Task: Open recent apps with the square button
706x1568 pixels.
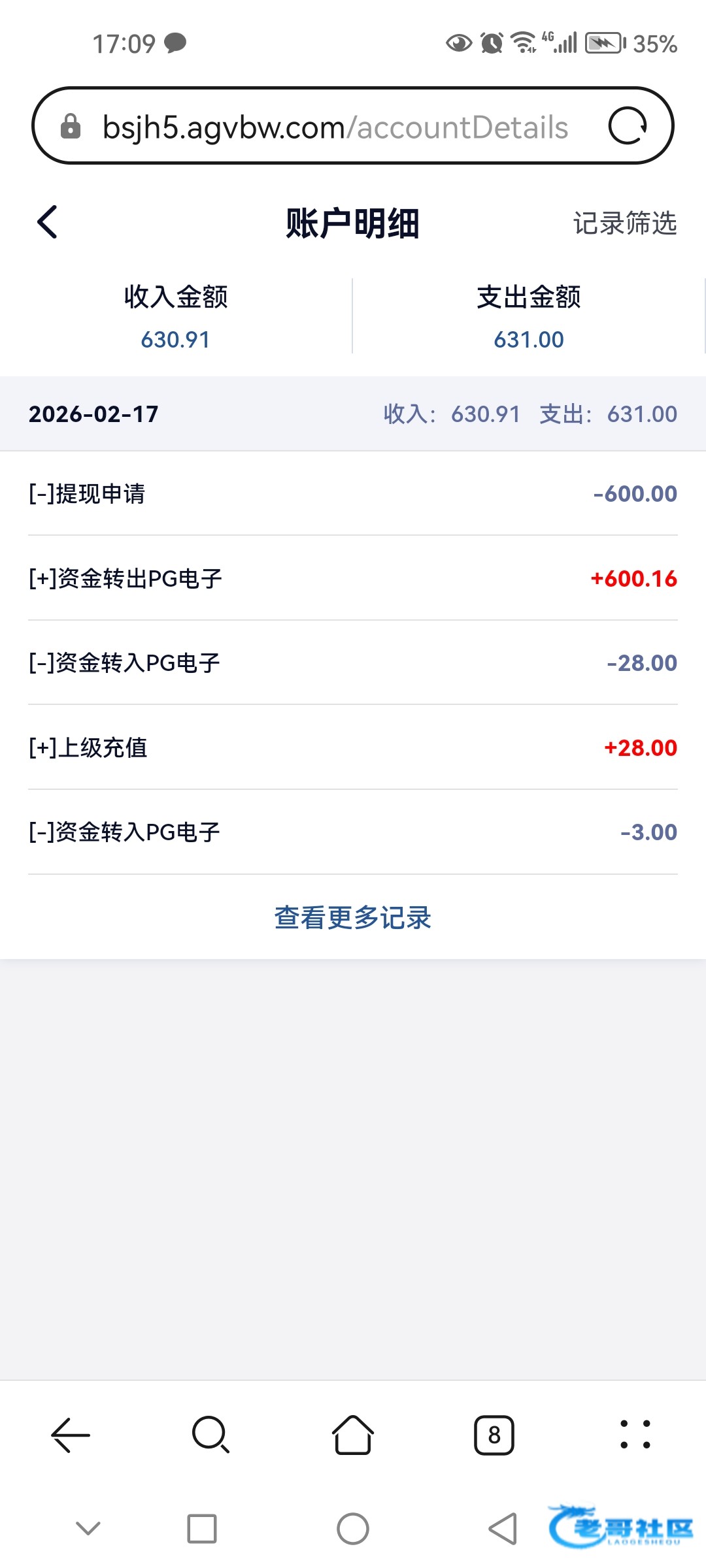Action: pyautogui.click(x=202, y=1529)
